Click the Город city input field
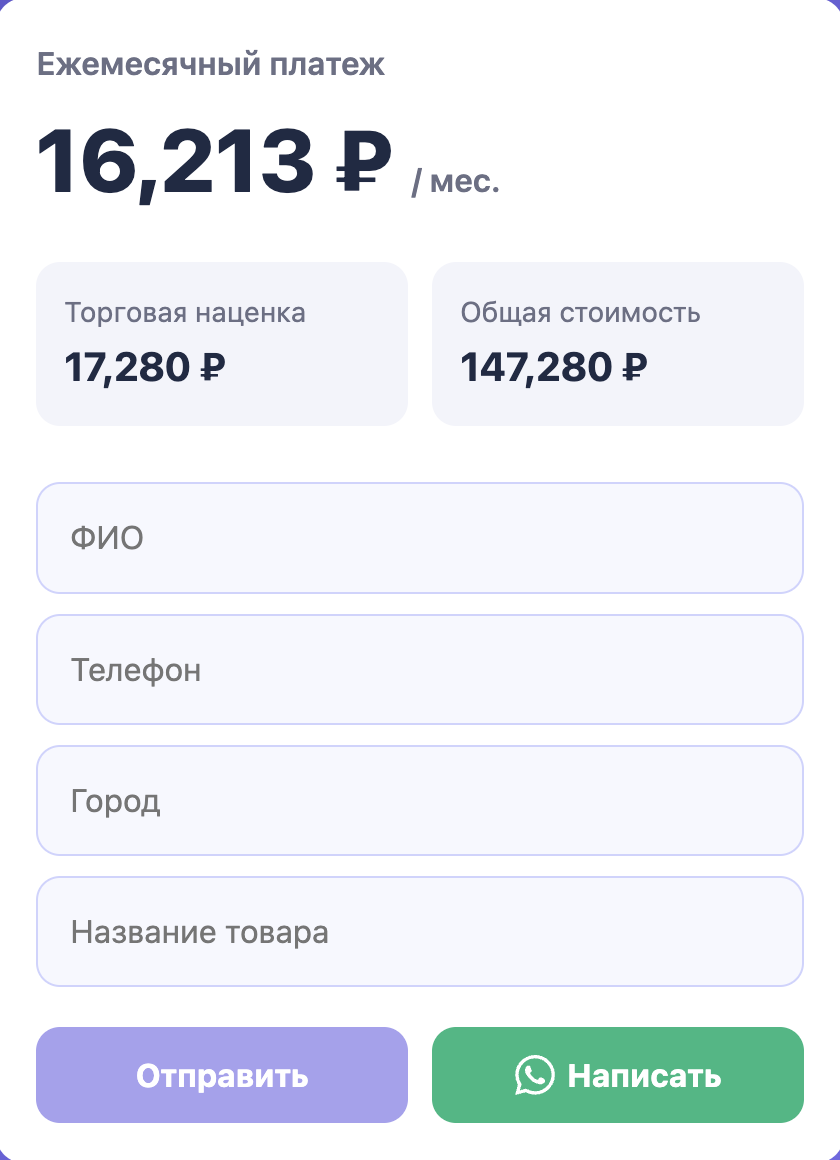The image size is (840, 1160). click(x=420, y=800)
